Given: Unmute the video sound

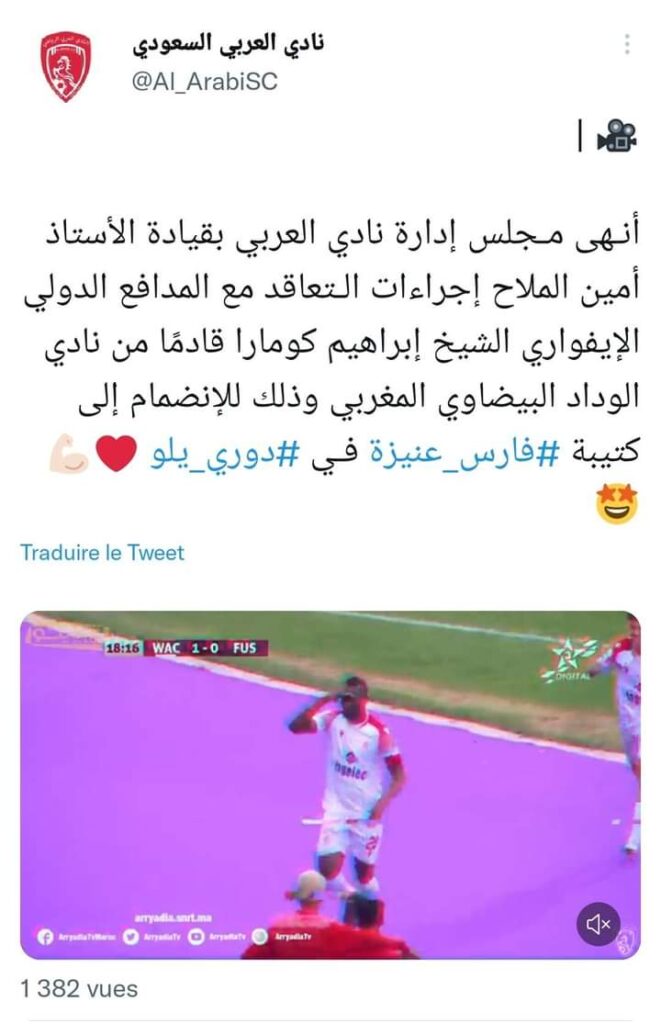Looking at the screenshot, I should pyautogui.click(x=598, y=924).
